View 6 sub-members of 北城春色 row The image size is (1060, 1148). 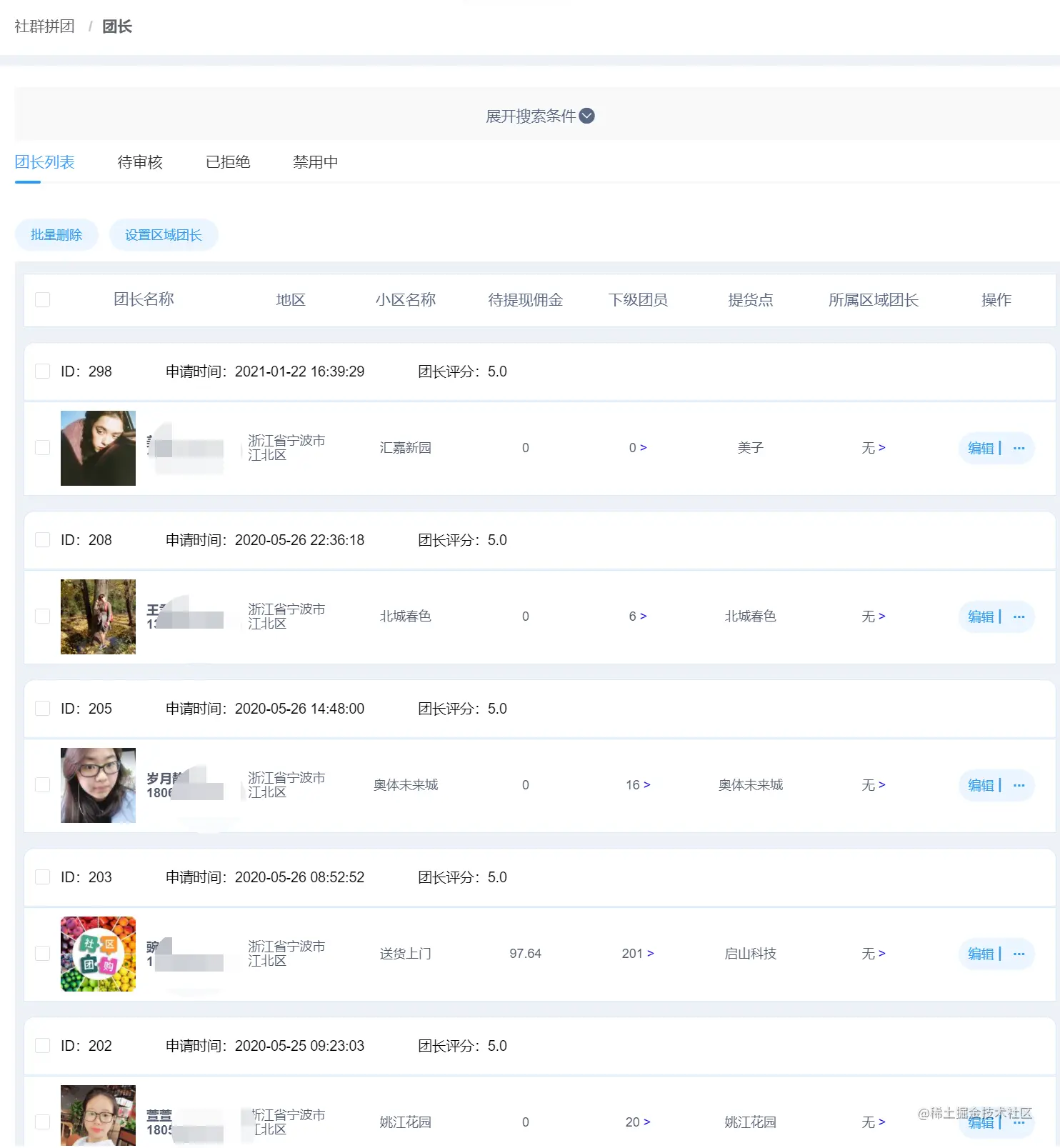click(x=637, y=617)
